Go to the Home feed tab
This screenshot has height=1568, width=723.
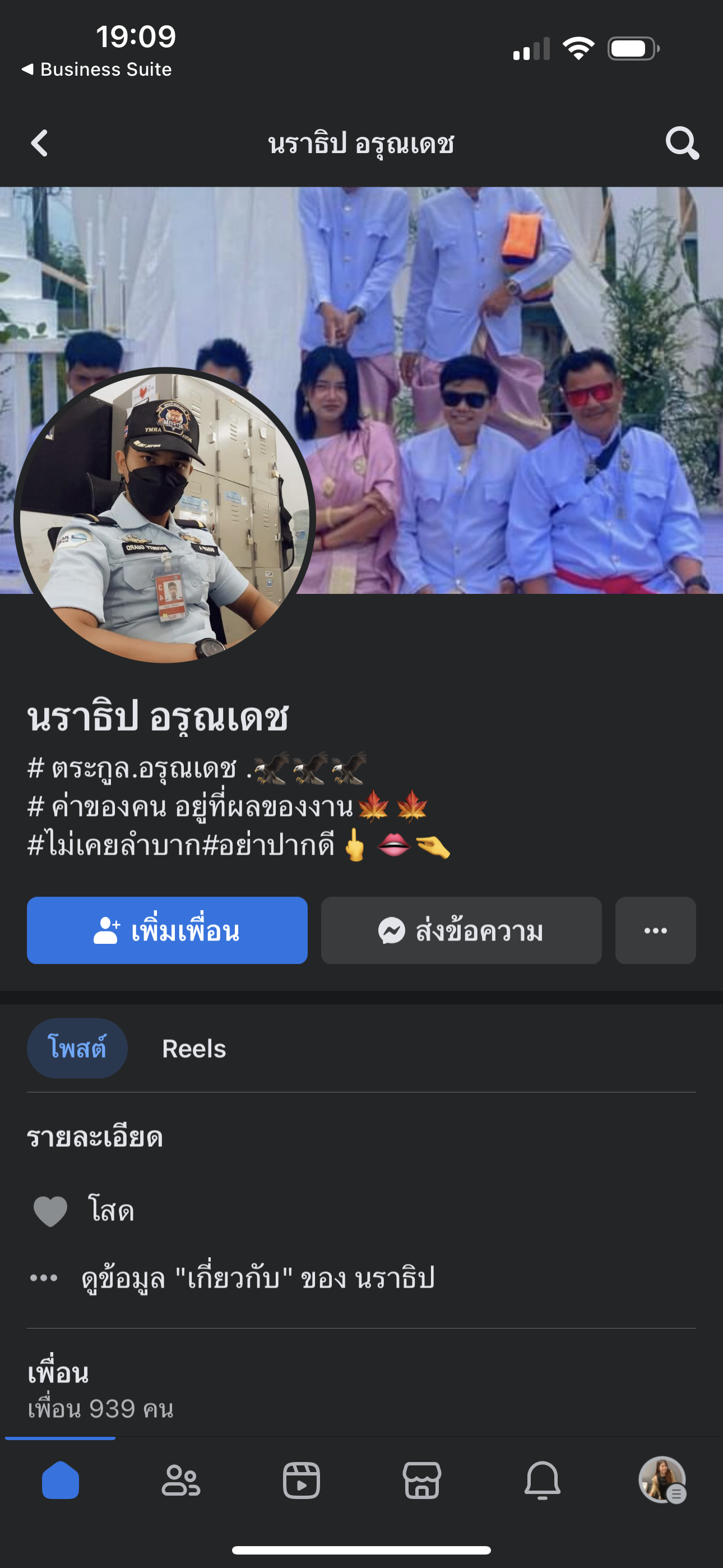pyautogui.click(x=61, y=1481)
